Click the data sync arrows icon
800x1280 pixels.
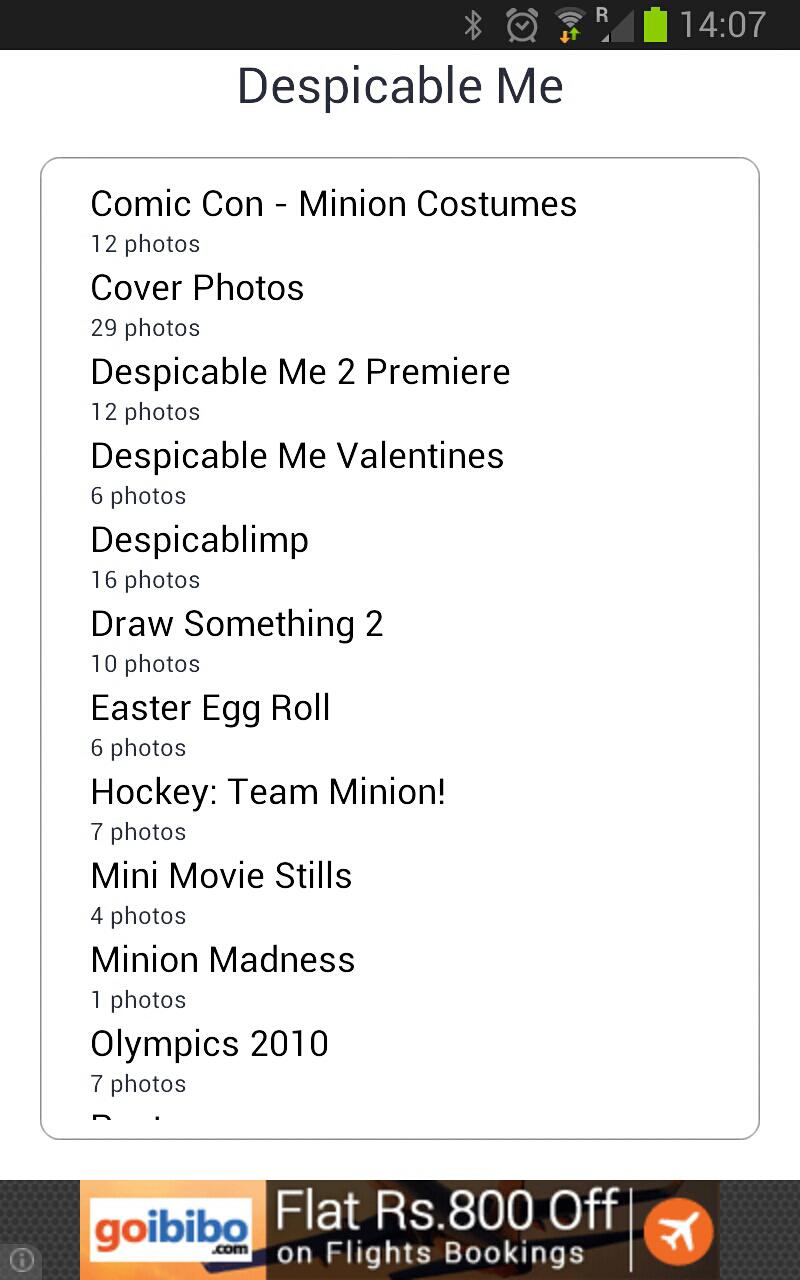[570, 33]
